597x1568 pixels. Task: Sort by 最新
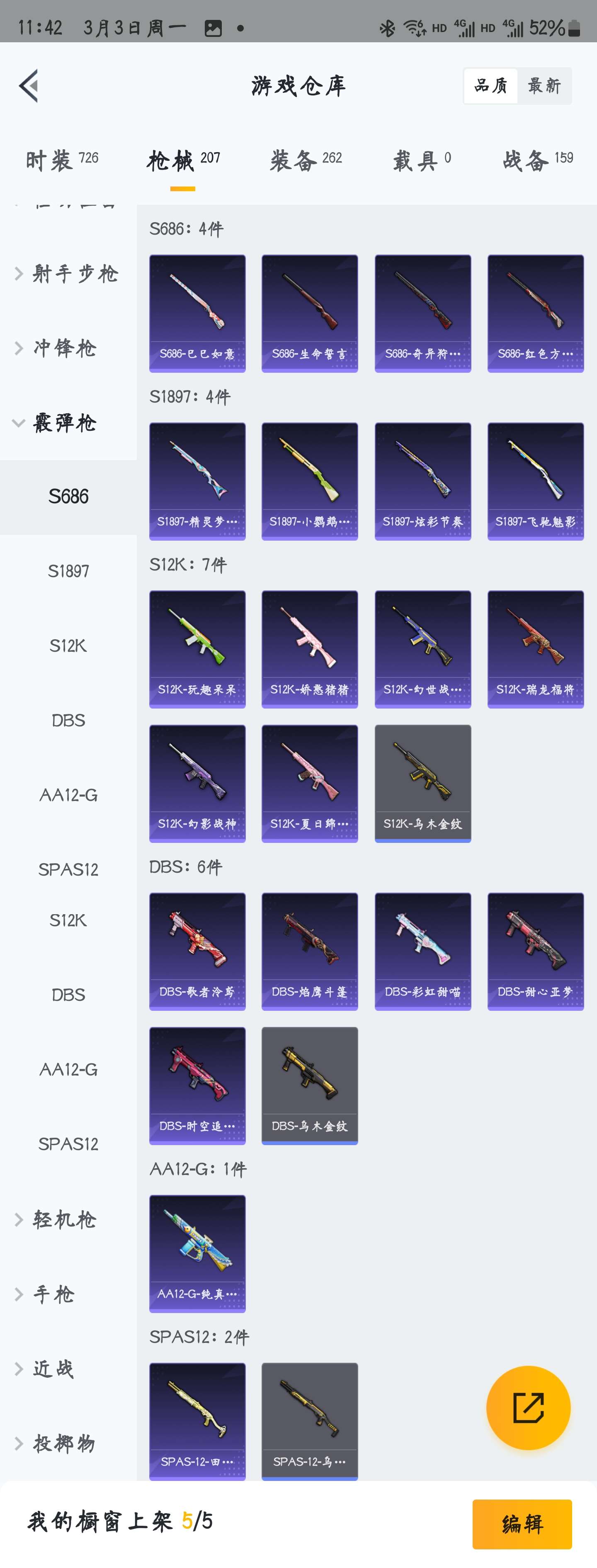point(544,86)
